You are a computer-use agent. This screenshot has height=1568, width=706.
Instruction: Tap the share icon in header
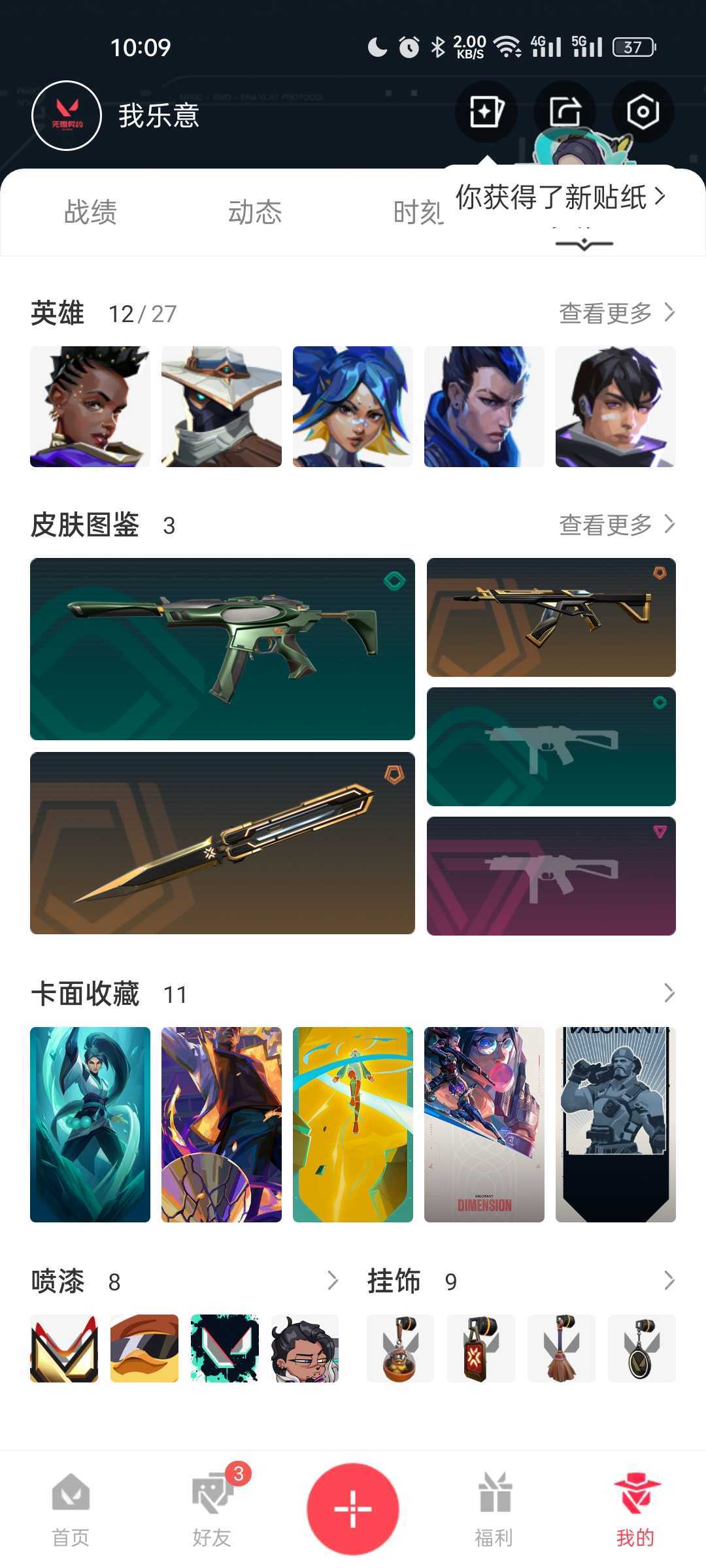565,112
